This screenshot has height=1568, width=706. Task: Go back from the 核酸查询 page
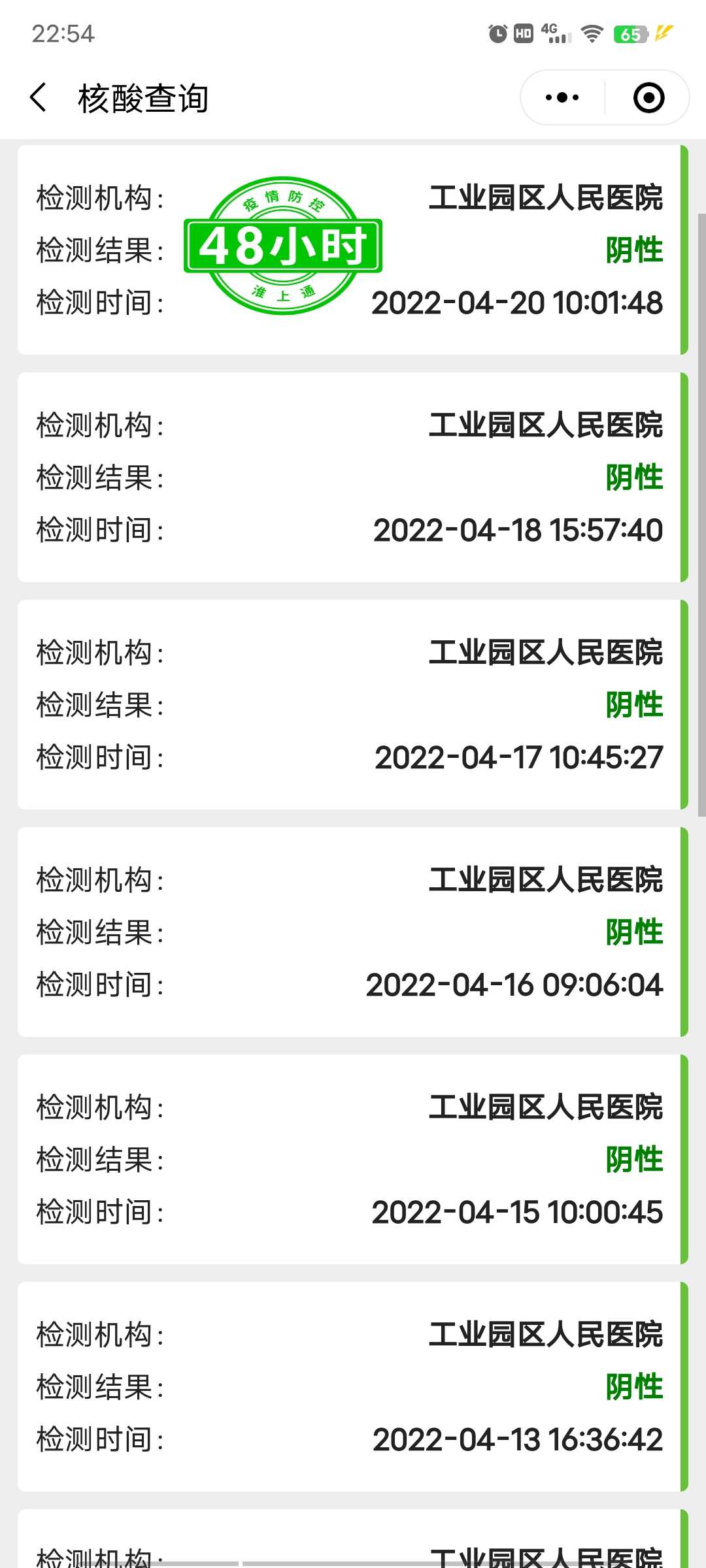pos(39,98)
